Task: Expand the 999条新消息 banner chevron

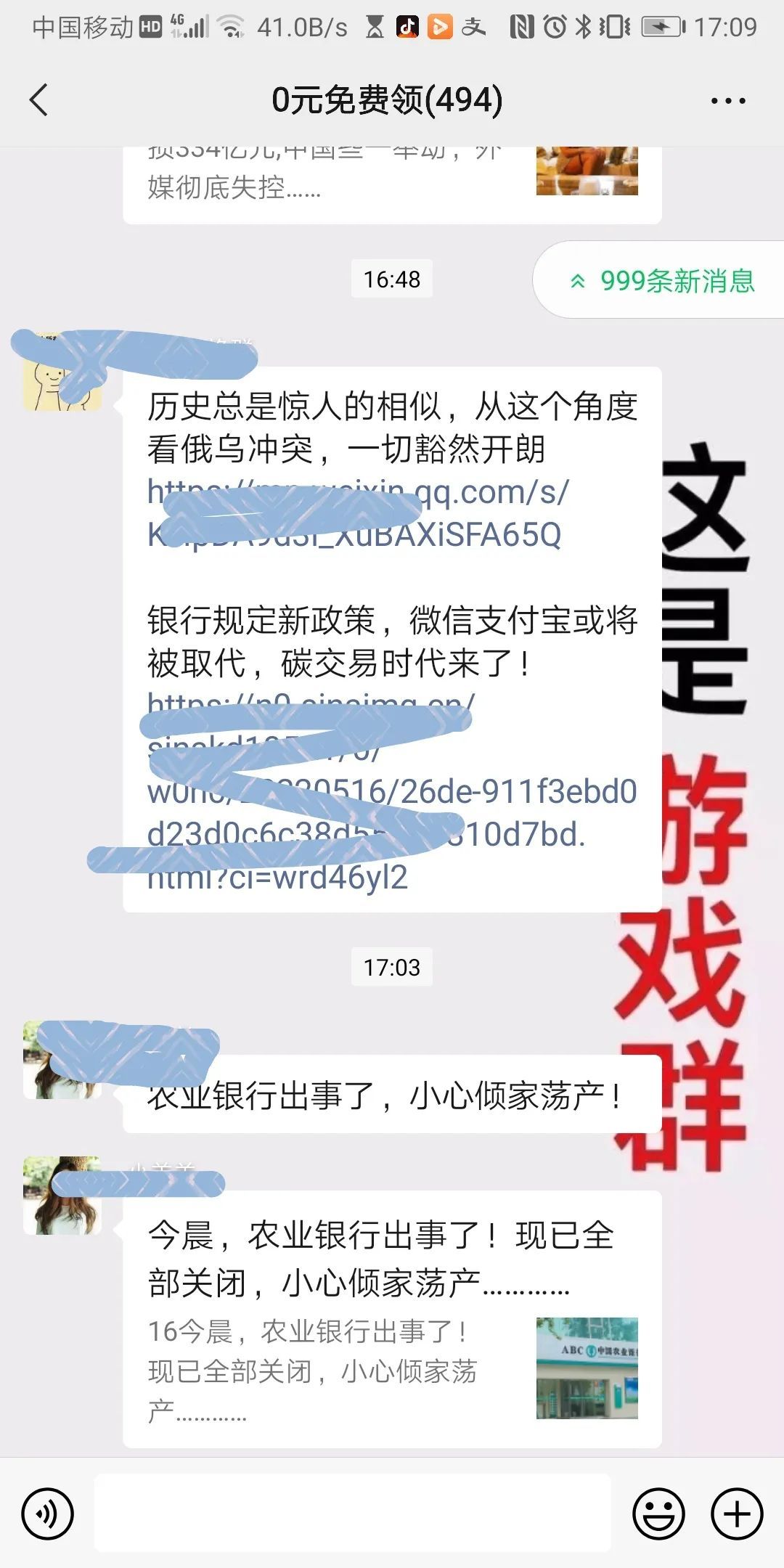Action: pyautogui.click(x=577, y=281)
